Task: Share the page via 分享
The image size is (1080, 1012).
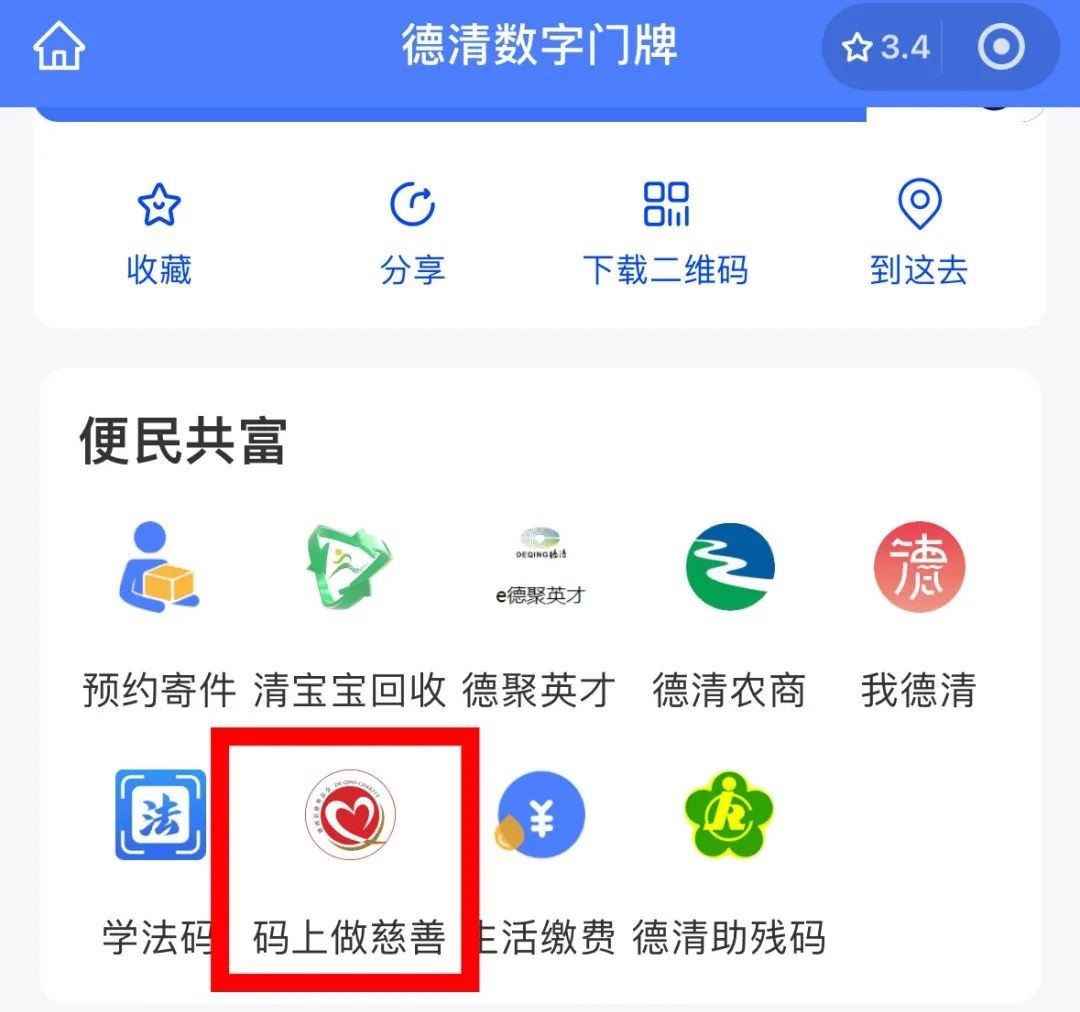Action: (412, 232)
